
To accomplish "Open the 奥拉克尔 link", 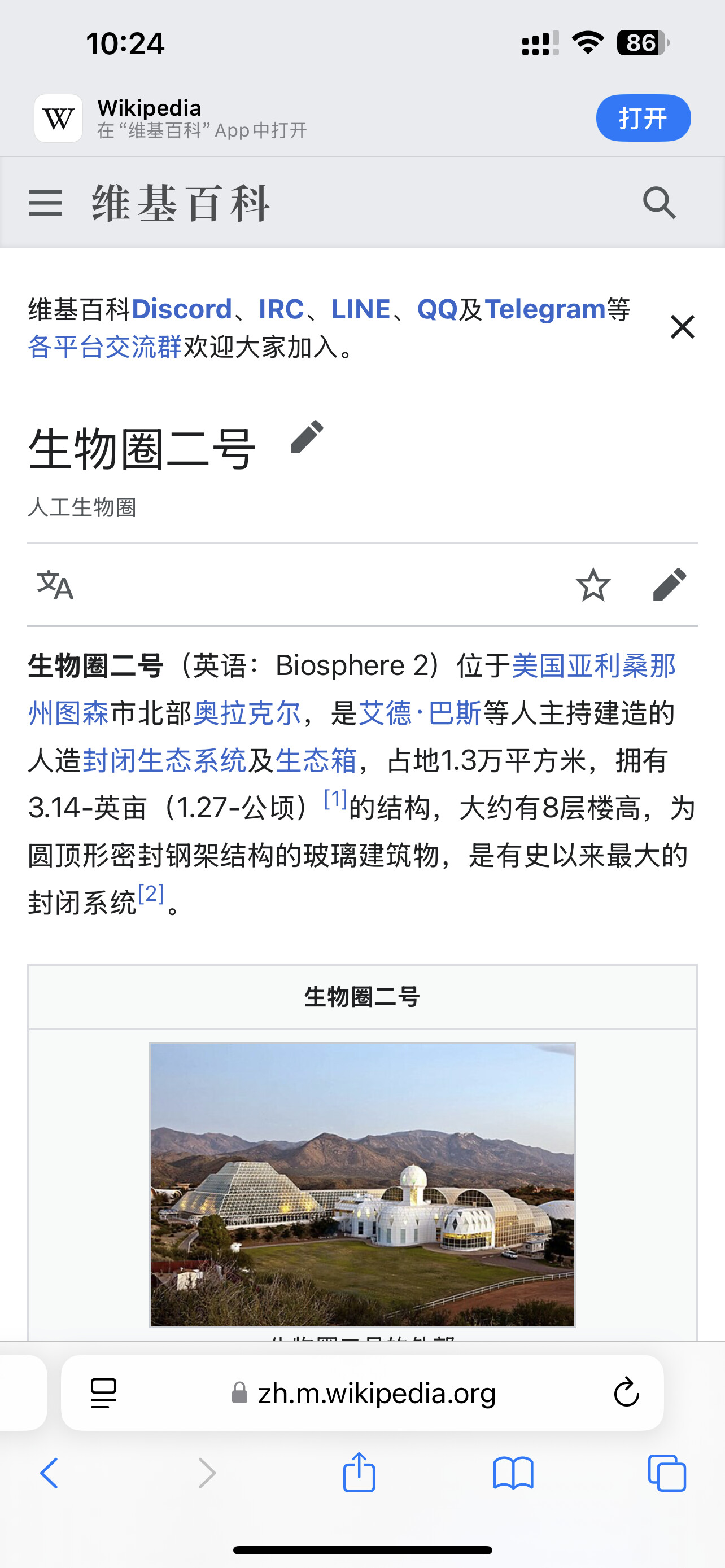I will tap(247, 713).
